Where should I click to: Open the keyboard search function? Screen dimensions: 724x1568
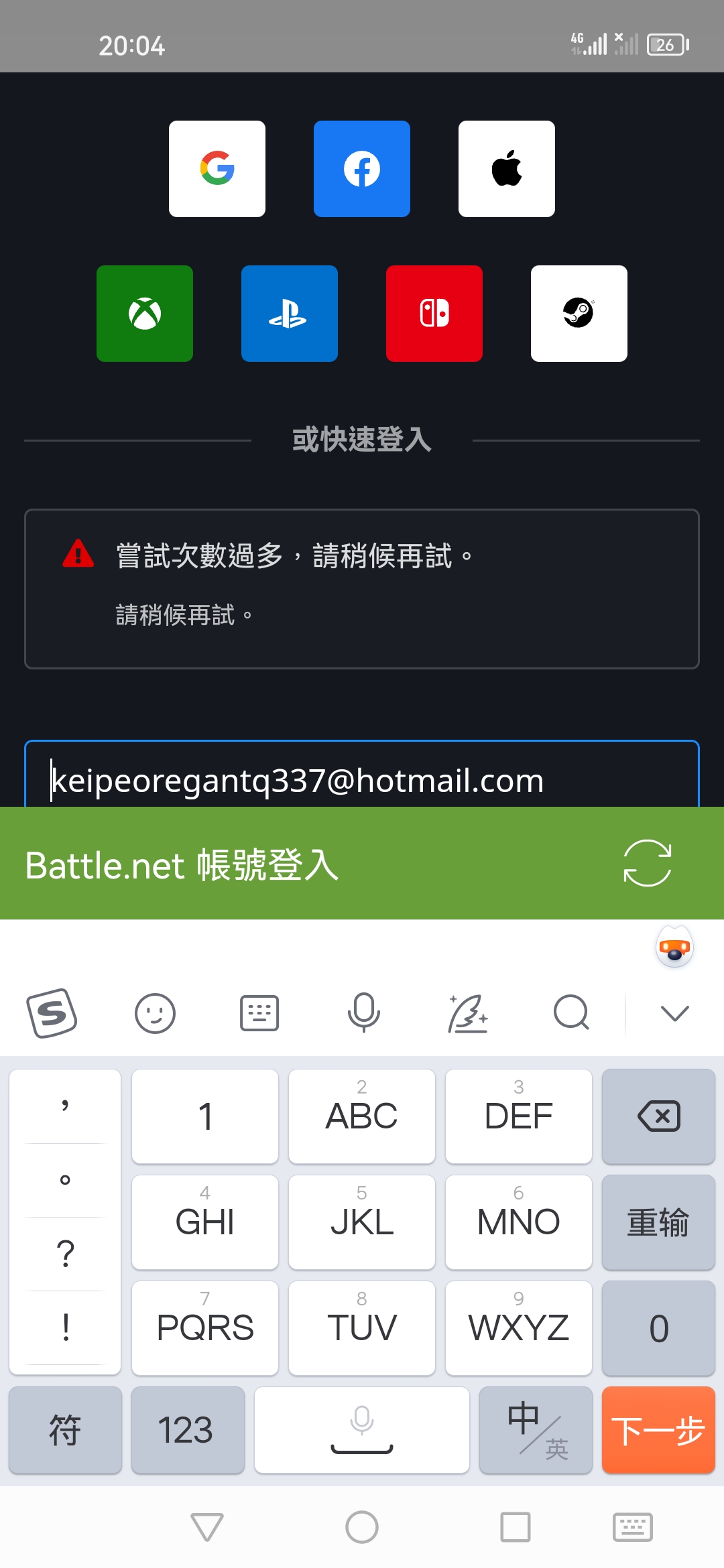click(570, 1014)
